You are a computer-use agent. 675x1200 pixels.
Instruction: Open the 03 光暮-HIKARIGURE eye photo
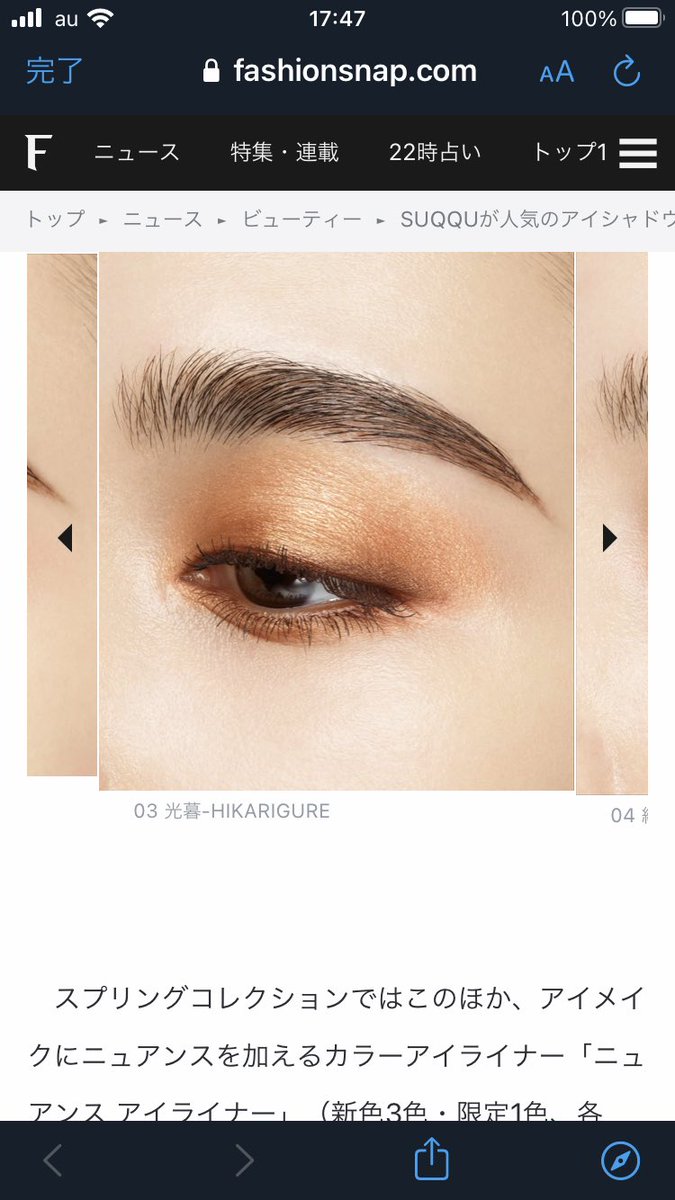tap(336, 520)
